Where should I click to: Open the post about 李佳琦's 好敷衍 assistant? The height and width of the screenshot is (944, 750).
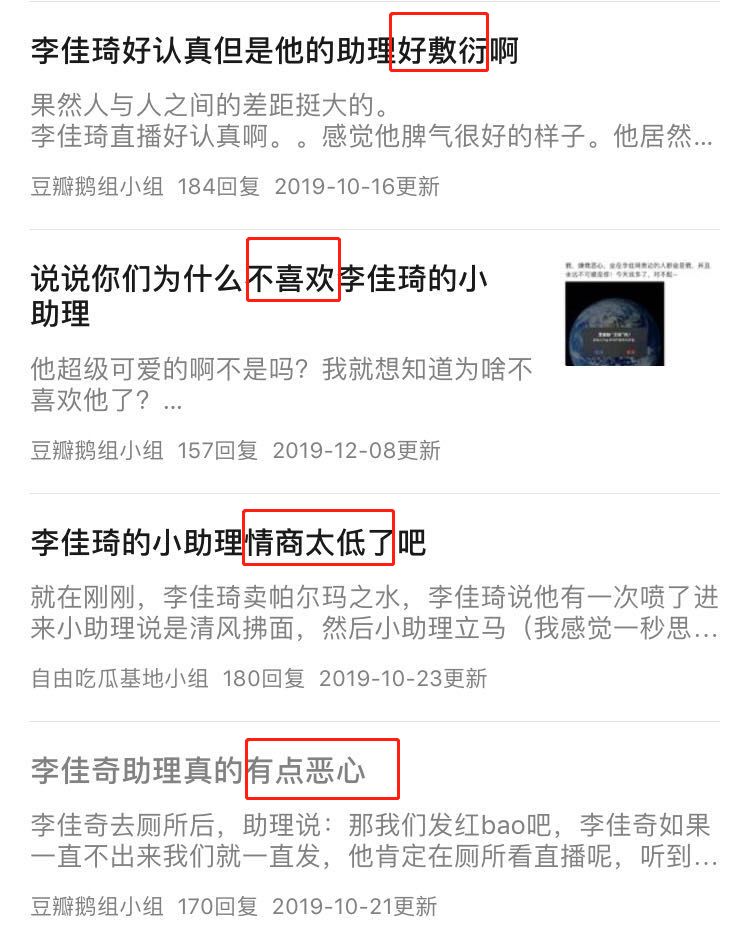click(x=274, y=50)
